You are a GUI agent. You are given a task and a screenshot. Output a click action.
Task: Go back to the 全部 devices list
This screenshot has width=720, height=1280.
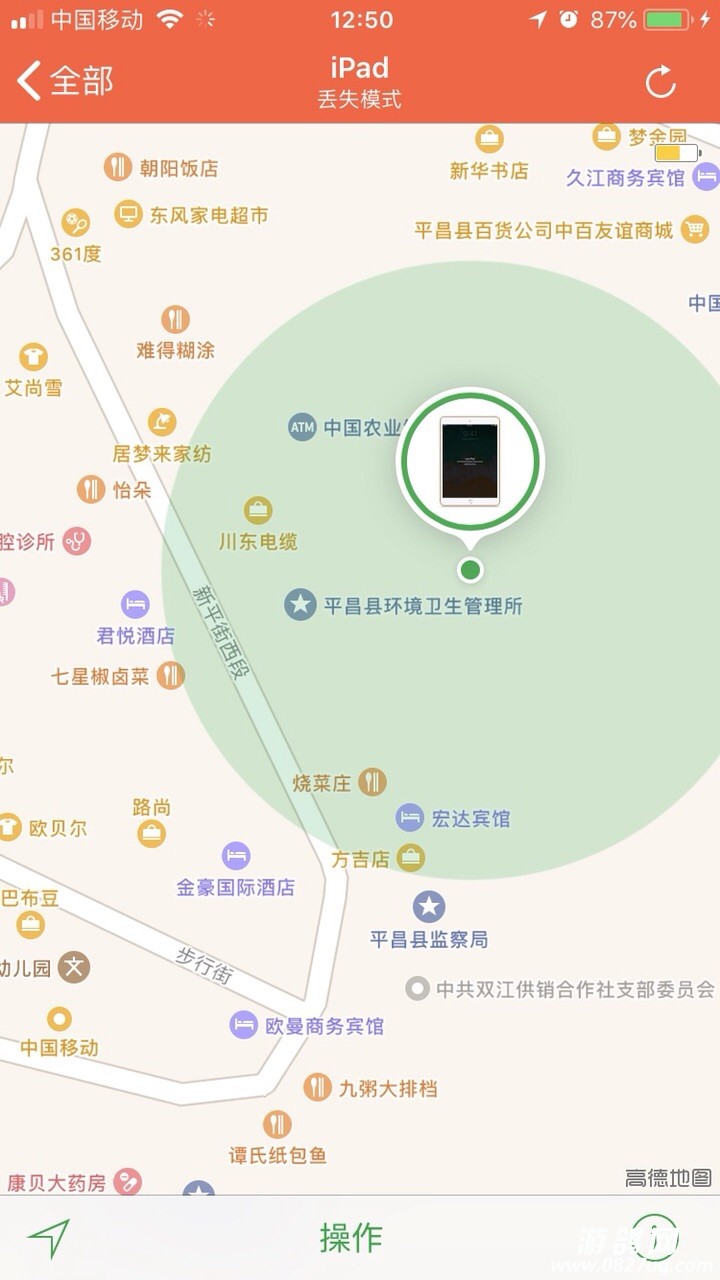(x=66, y=81)
